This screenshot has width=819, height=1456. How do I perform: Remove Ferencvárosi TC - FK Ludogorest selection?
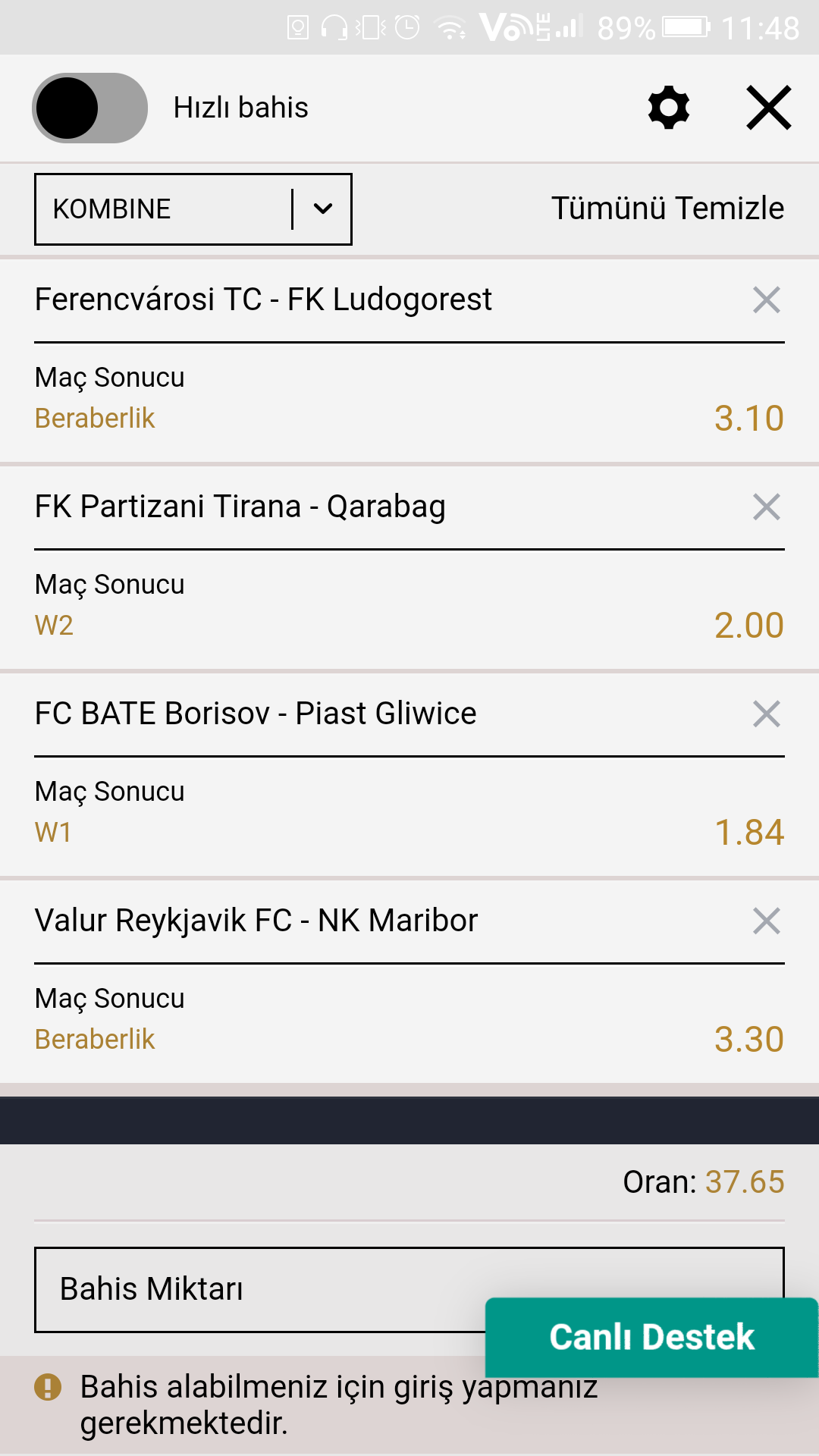point(767,300)
